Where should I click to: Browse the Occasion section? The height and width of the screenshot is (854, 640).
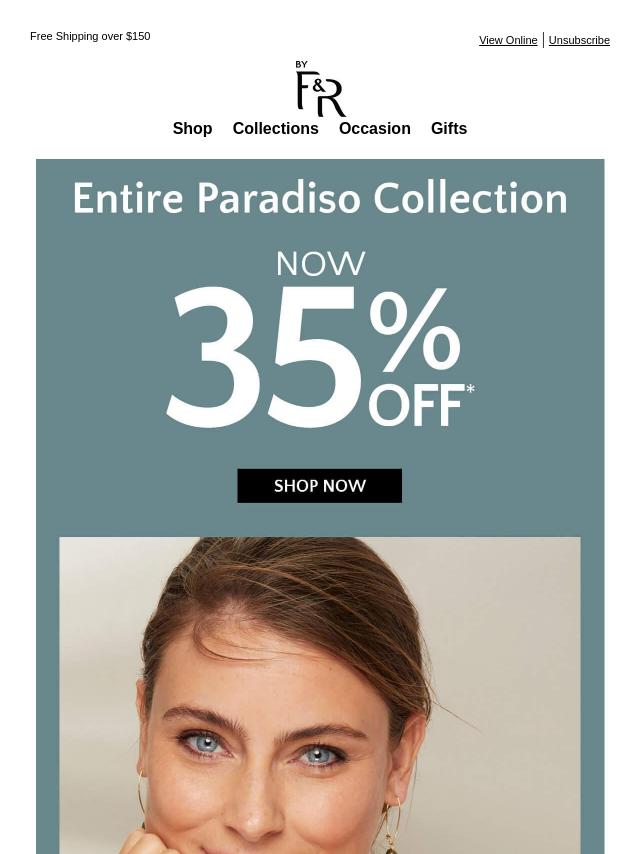(x=374, y=128)
